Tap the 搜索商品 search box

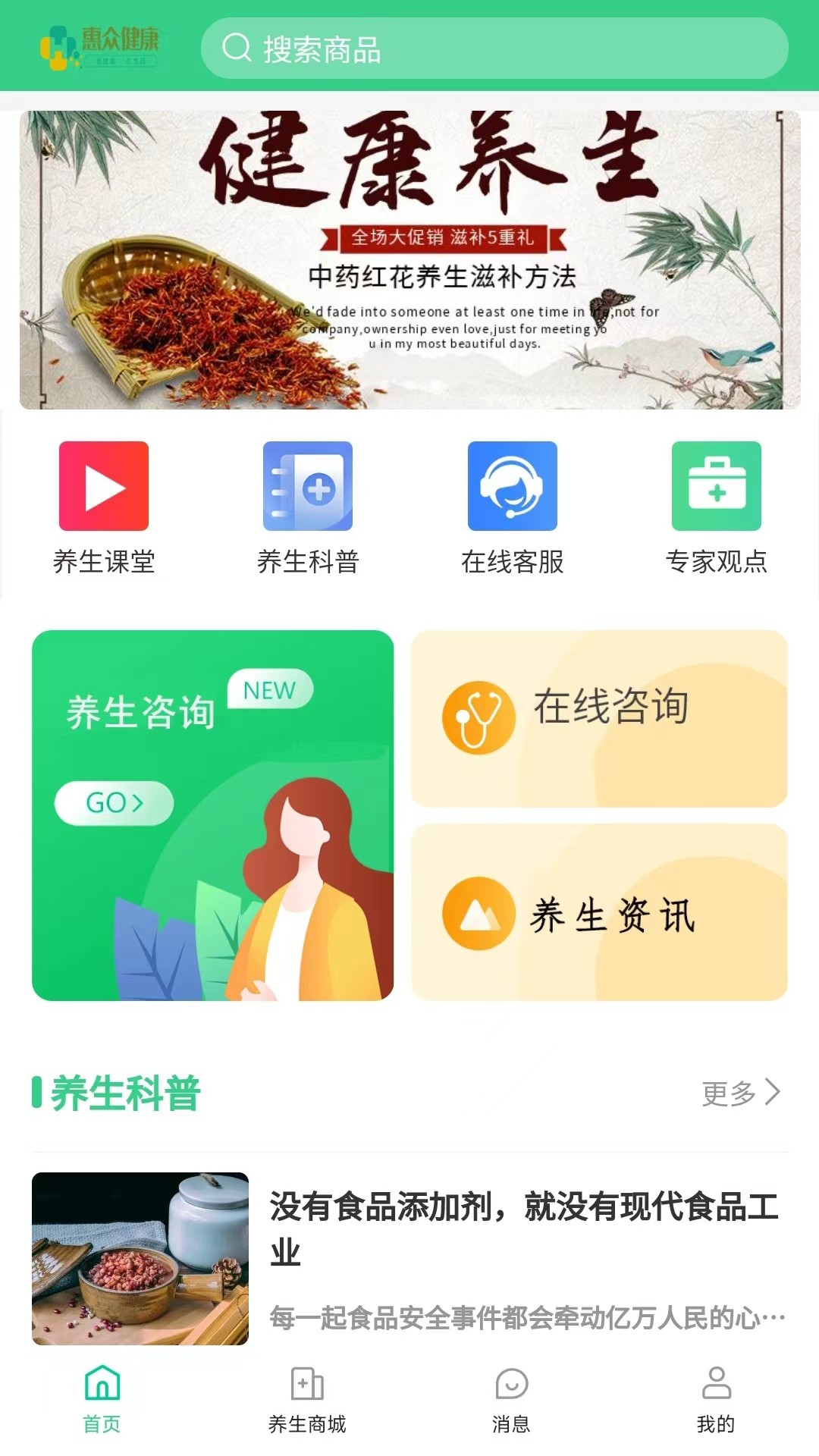(x=493, y=49)
